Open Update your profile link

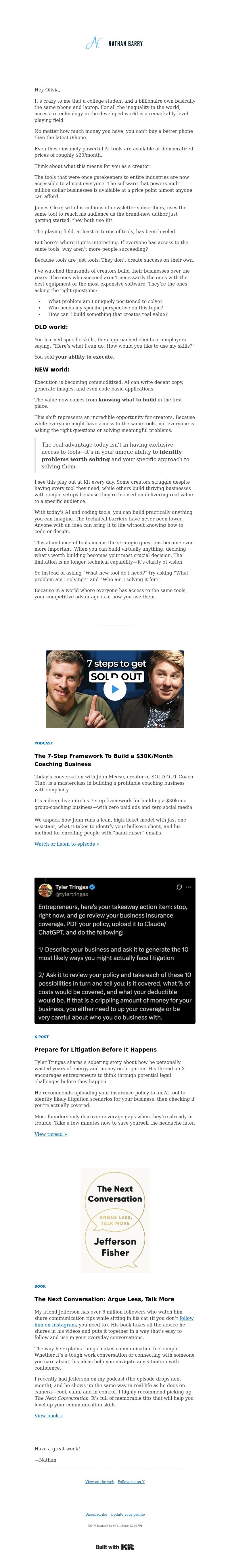click(127, 1514)
